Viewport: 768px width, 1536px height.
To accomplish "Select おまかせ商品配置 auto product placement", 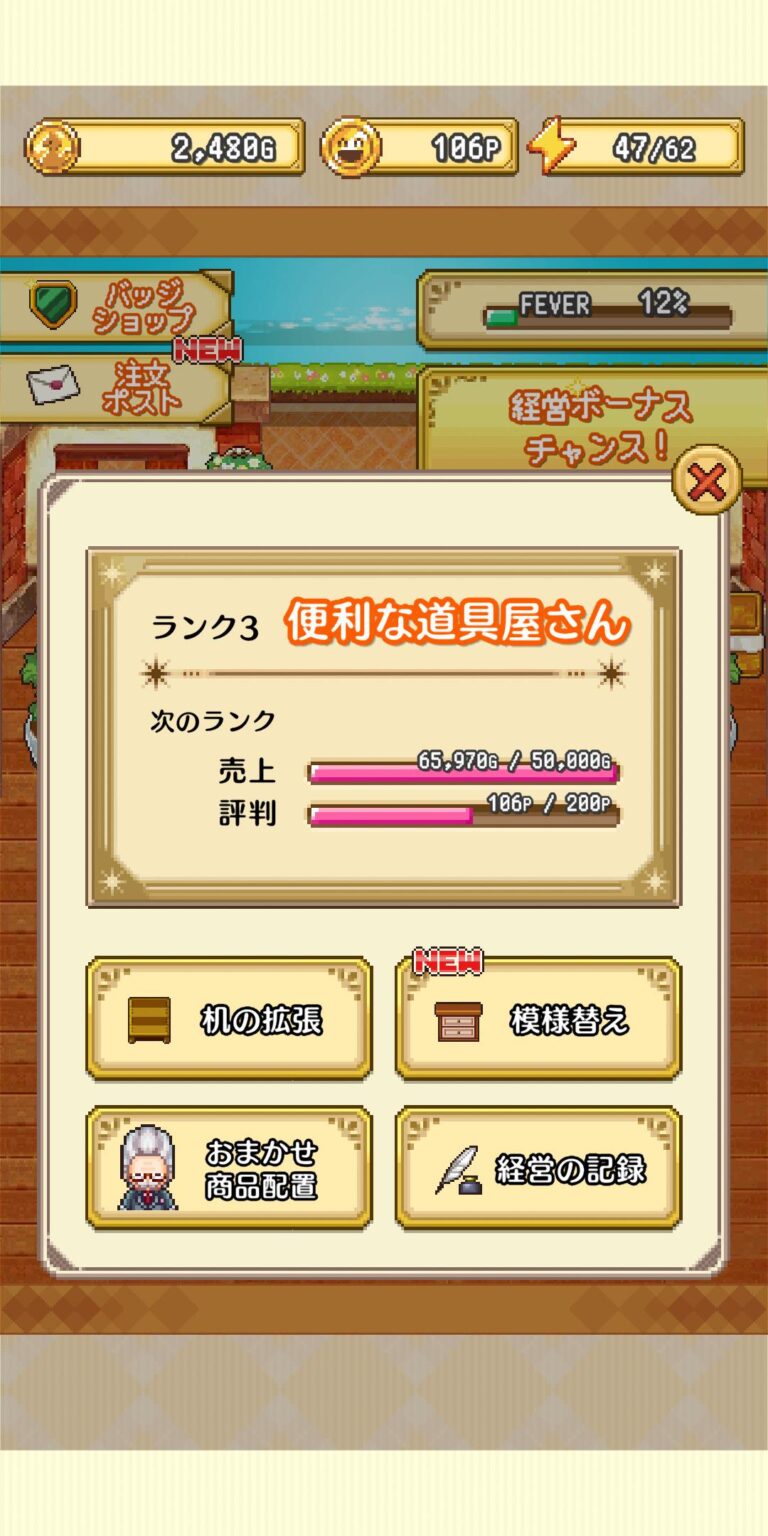I will 229,1168.
